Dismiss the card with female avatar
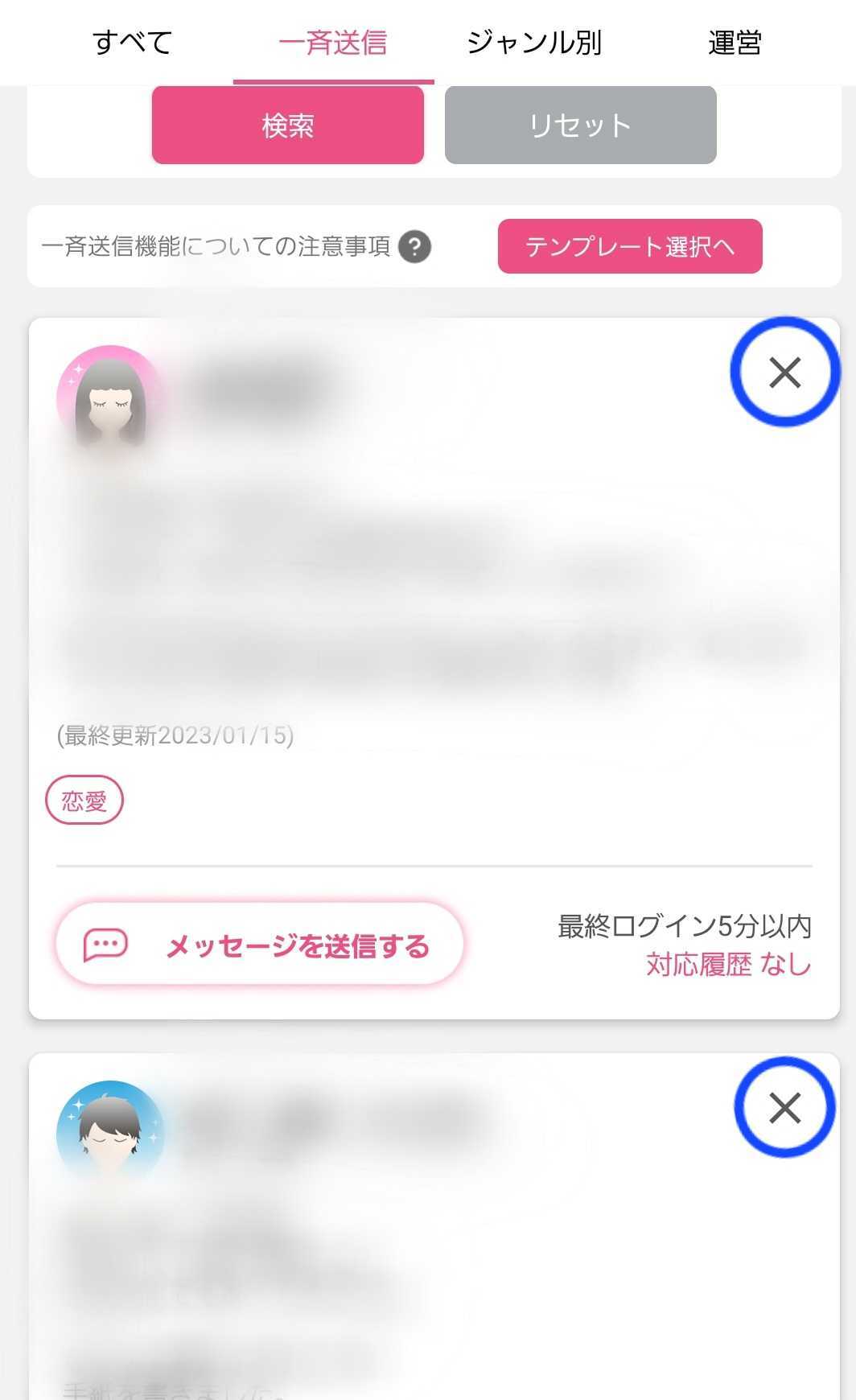The height and width of the screenshot is (1400, 856). pos(784,373)
